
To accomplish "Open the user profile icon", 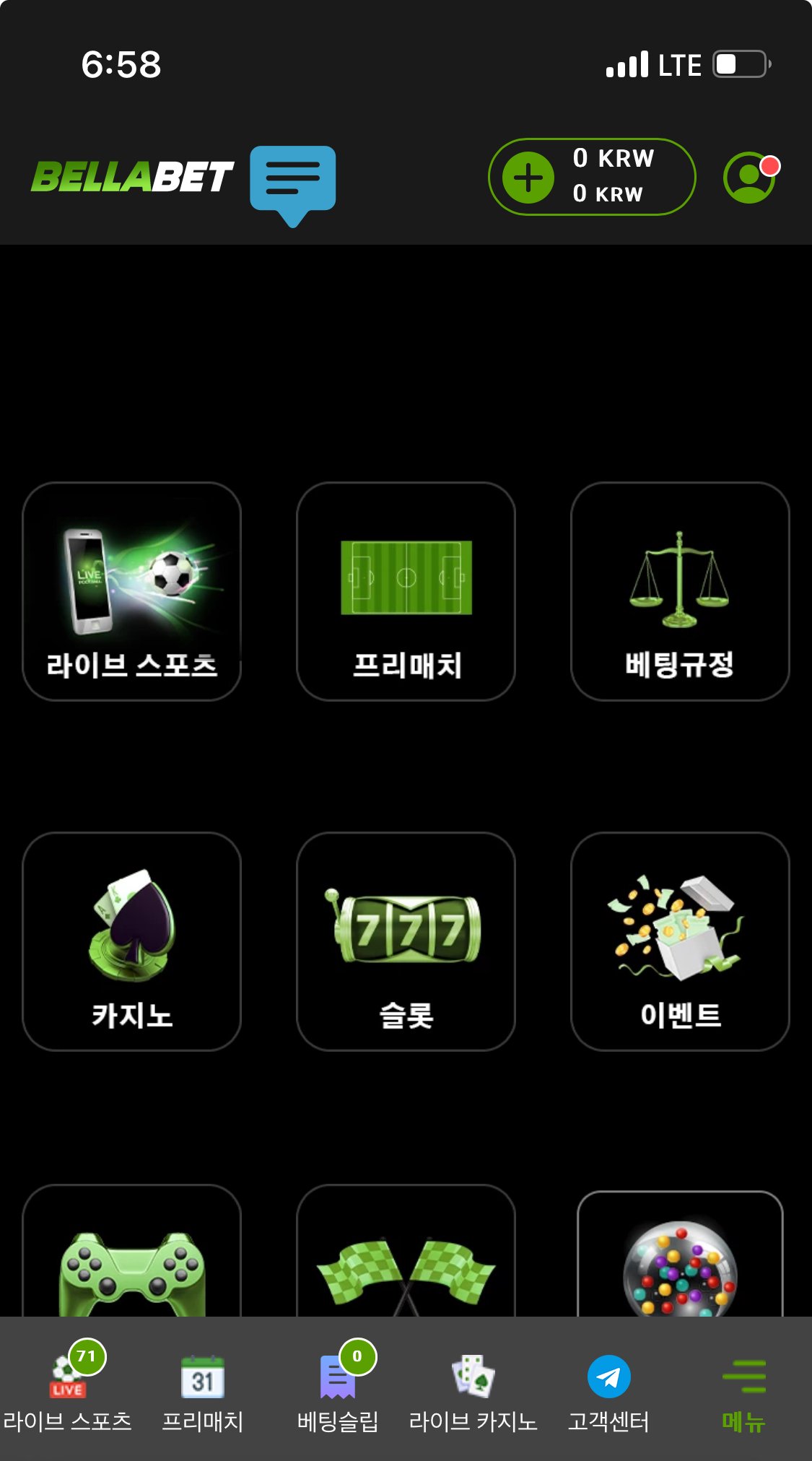I will coord(749,178).
